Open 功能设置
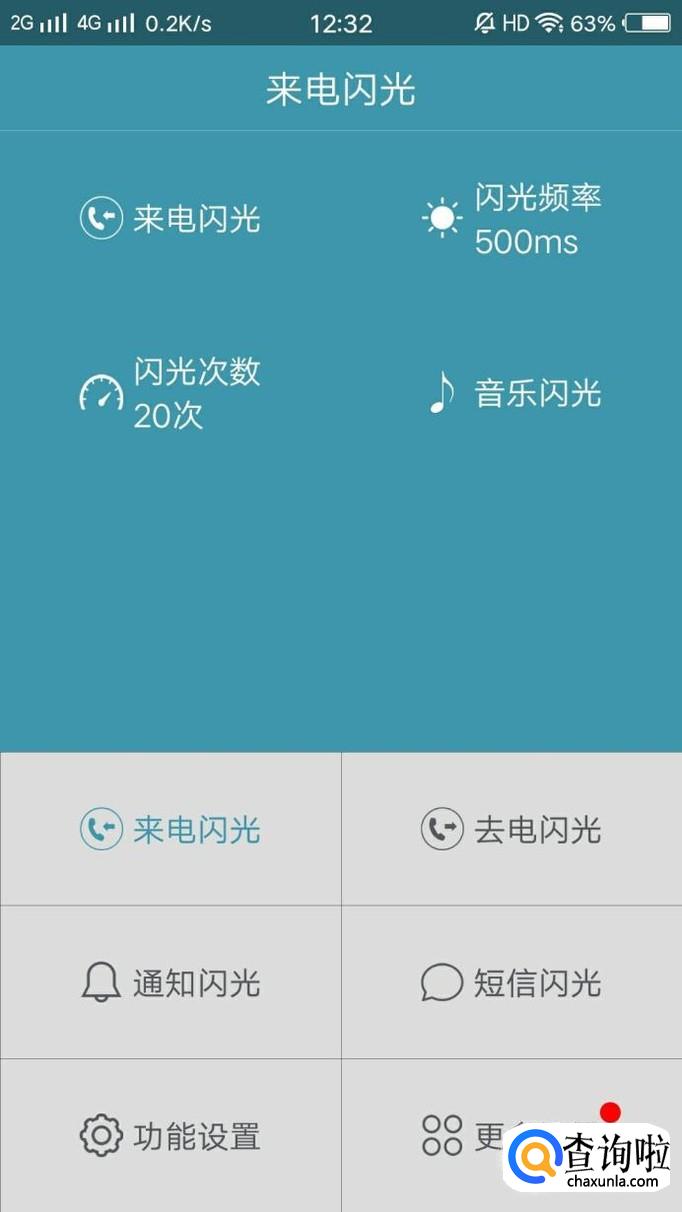The width and height of the screenshot is (682, 1212). click(170, 1136)
